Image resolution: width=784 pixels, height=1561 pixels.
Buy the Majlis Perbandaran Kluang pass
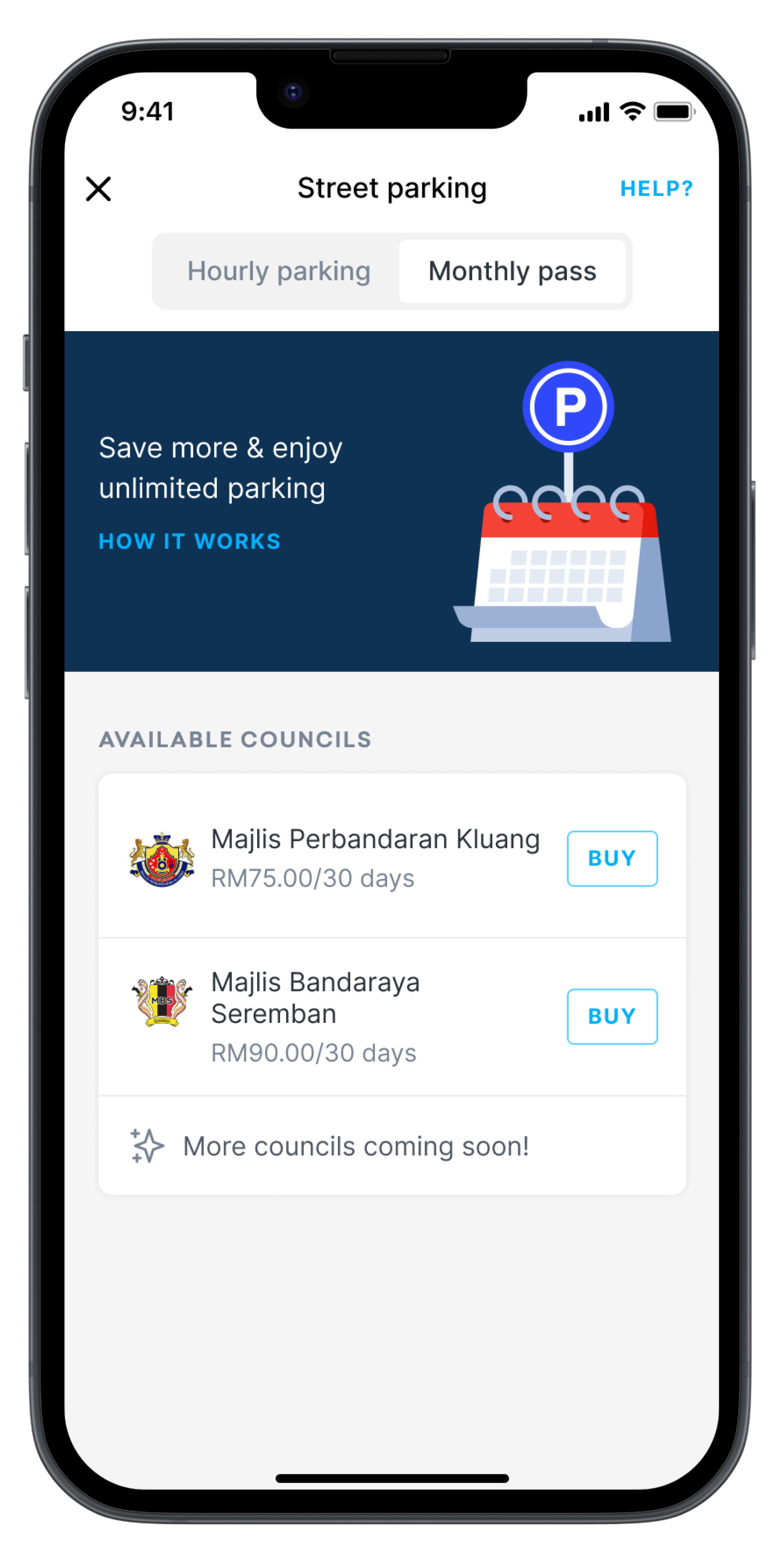point(612,858)
